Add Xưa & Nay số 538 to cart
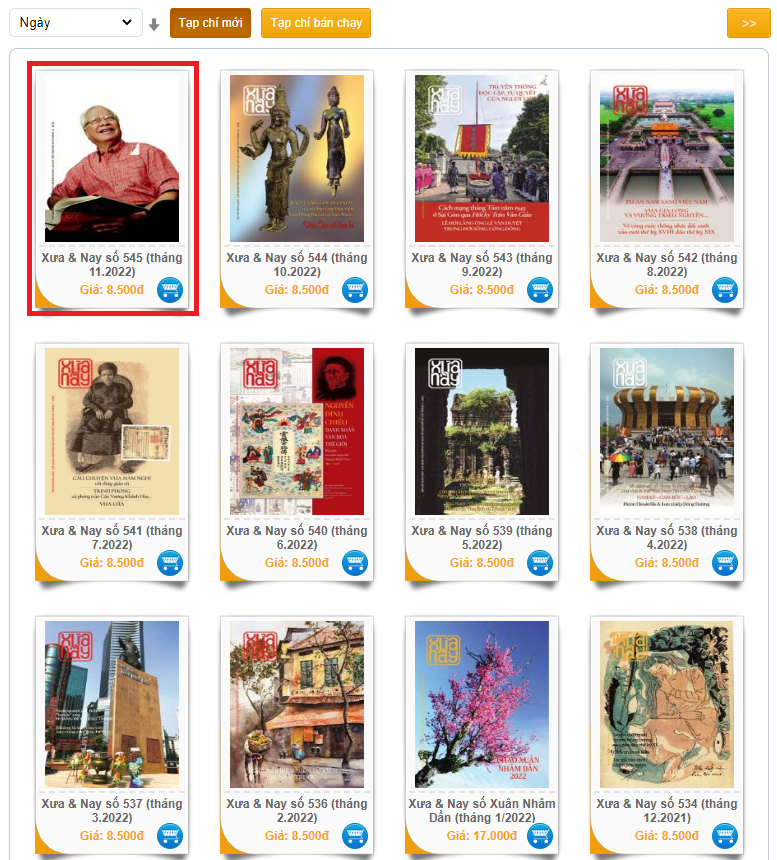The width and height of the screenshot is (777, 860). (x=725, y=563)
